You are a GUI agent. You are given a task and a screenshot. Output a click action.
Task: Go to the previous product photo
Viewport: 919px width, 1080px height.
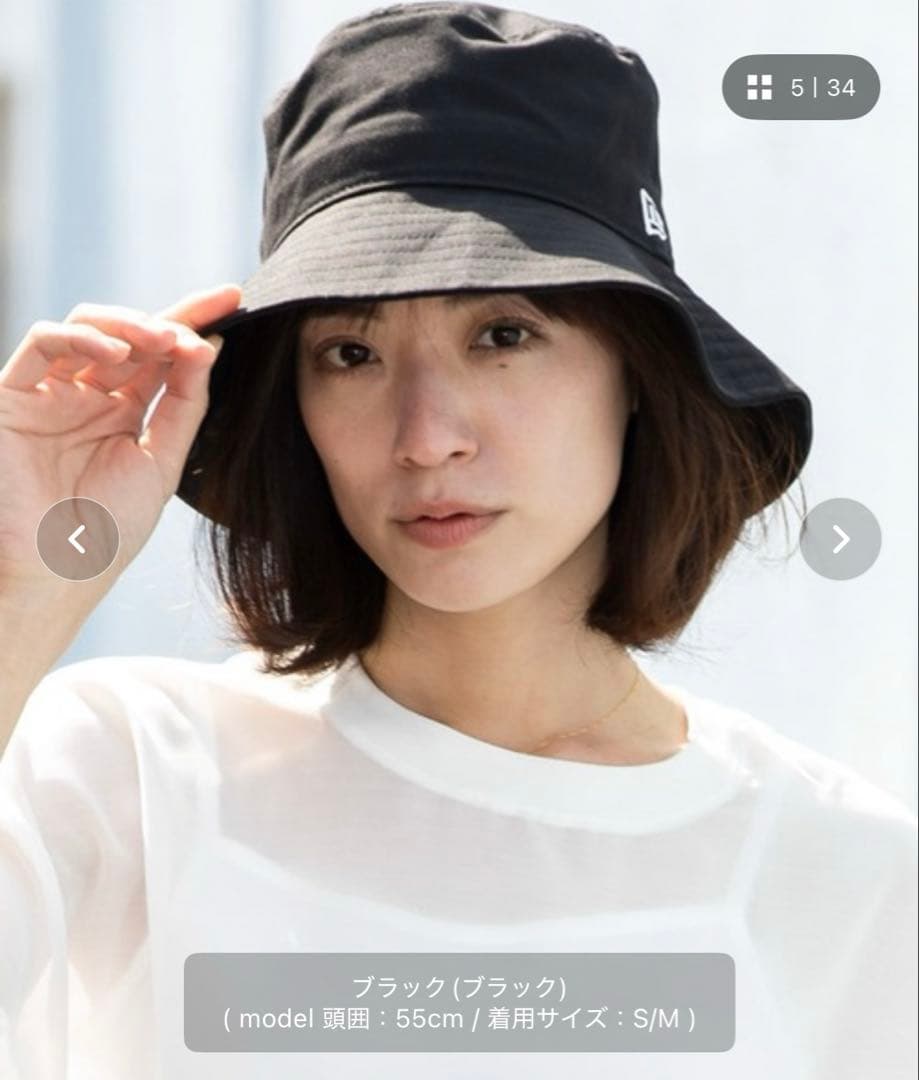tap(78, 539)
